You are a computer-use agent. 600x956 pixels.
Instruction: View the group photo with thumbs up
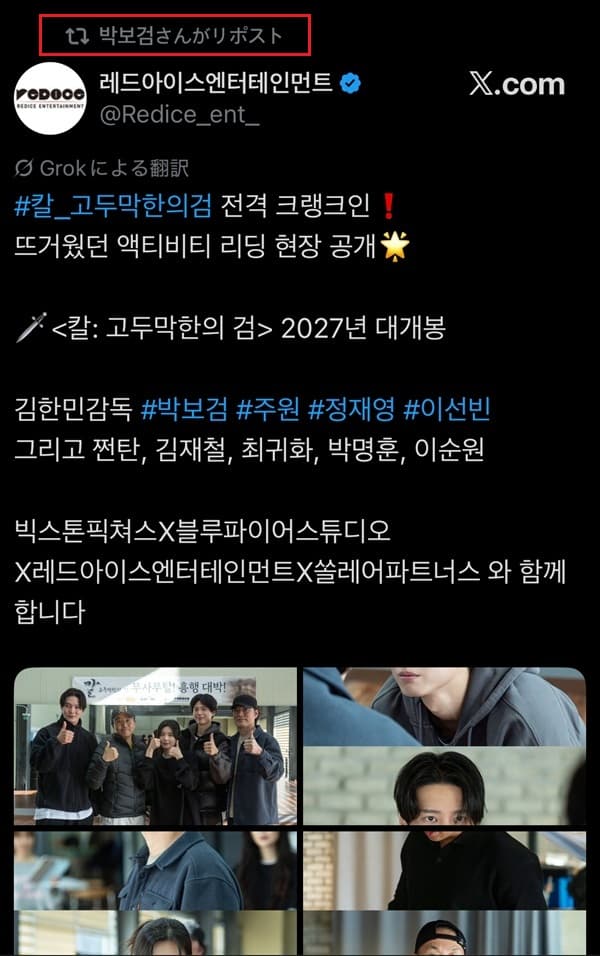tap(155, 745)
